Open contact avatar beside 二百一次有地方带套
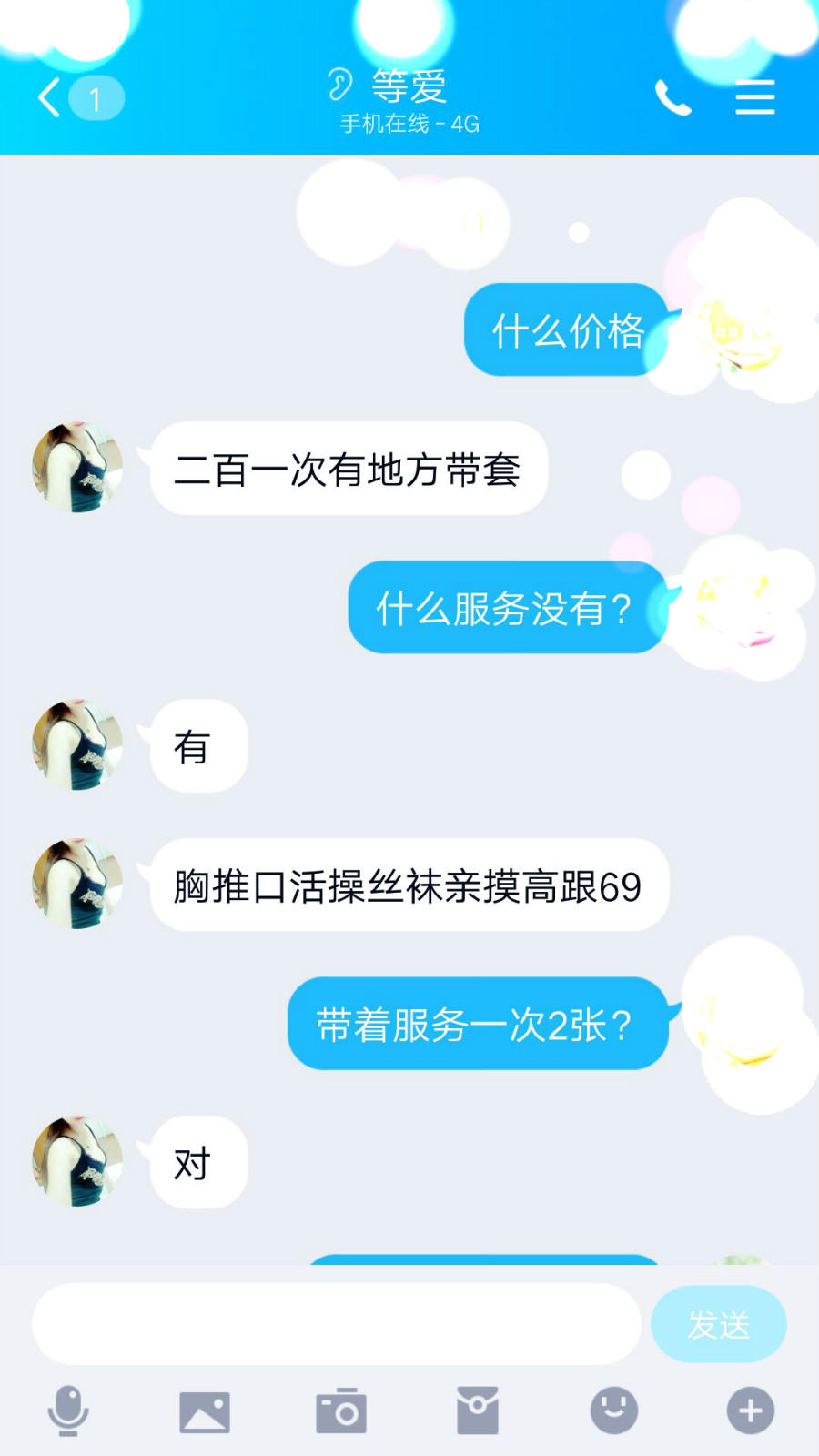The width and height of the screenshot is (819, 1456). (x=77, y=467)
